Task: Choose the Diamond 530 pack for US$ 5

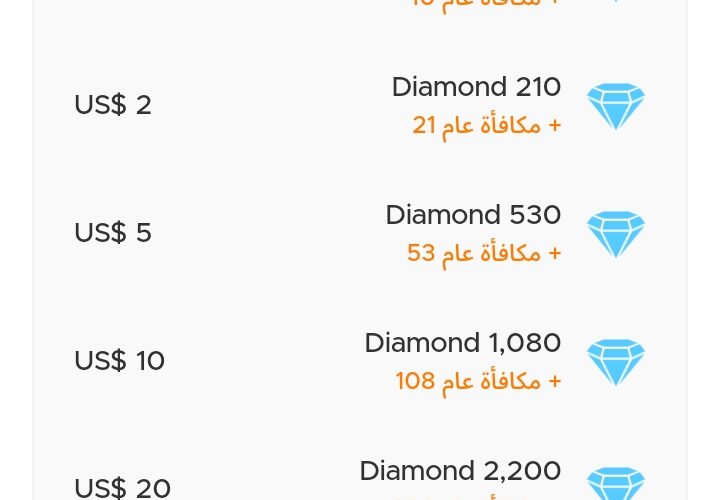Action: 360,233
